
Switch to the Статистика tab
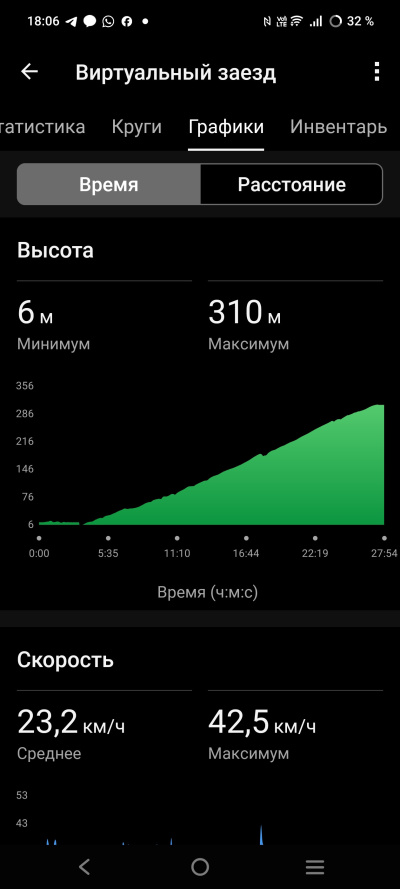(42, 126)
